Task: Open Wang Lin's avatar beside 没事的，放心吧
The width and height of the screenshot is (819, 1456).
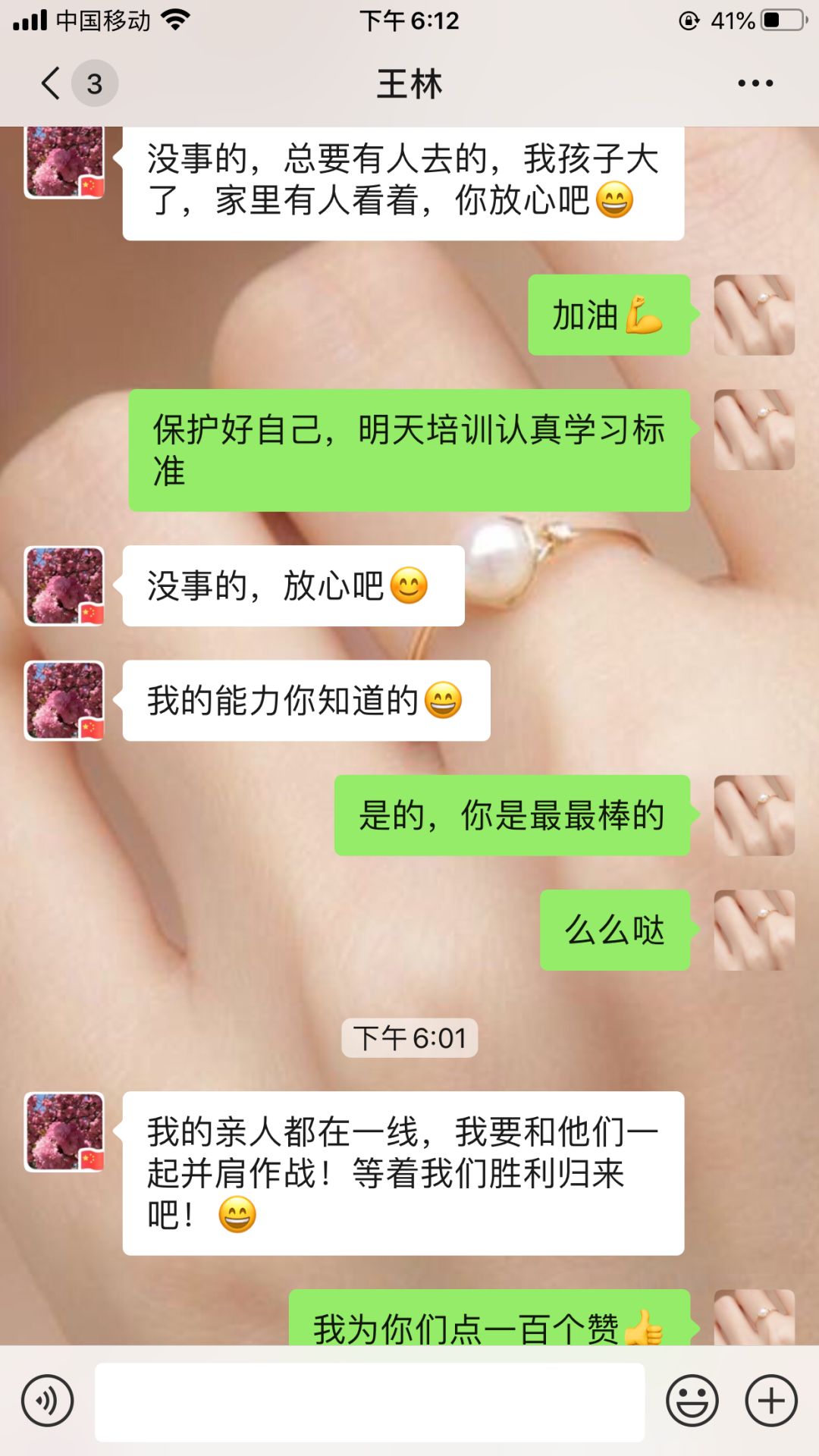Action: [64, 585]
